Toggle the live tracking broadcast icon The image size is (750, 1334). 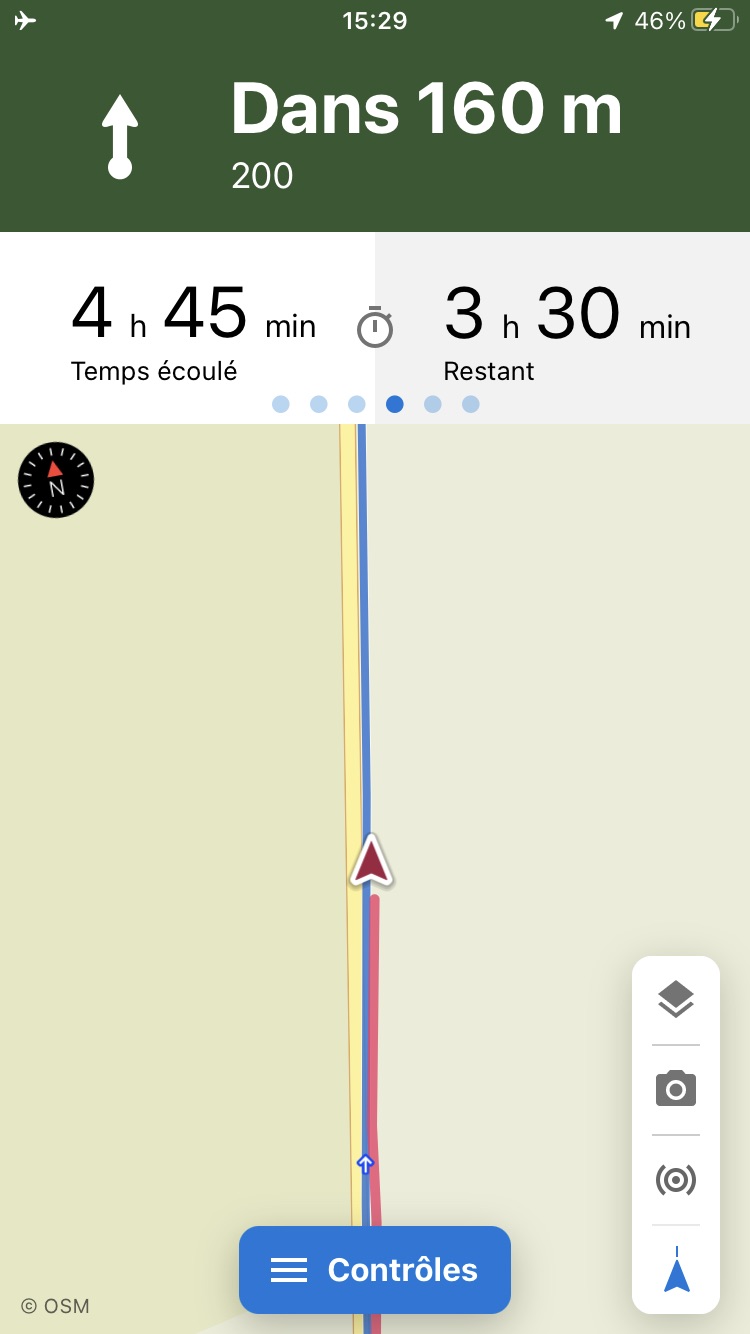(676, 1180)
